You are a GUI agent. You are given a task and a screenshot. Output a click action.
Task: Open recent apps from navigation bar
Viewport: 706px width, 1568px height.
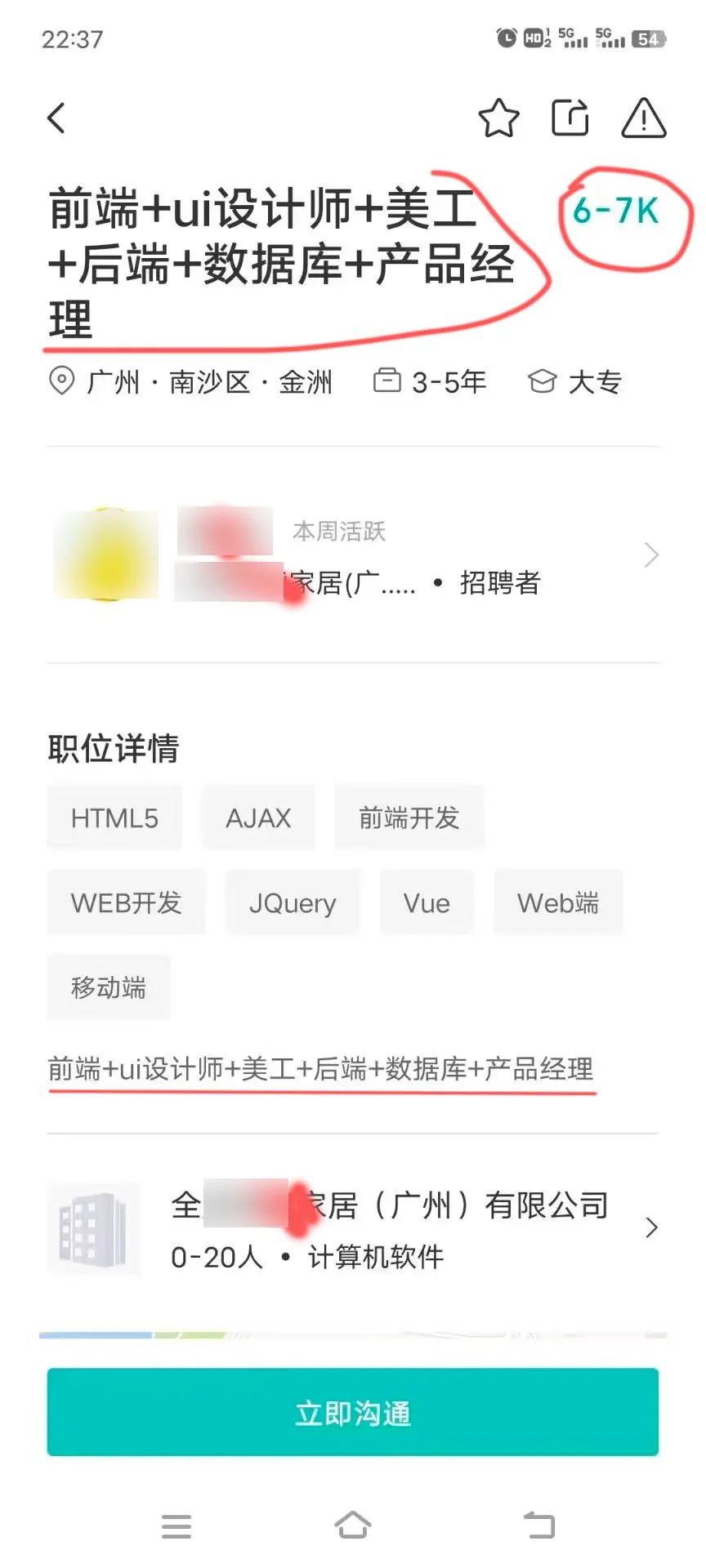176,1526
